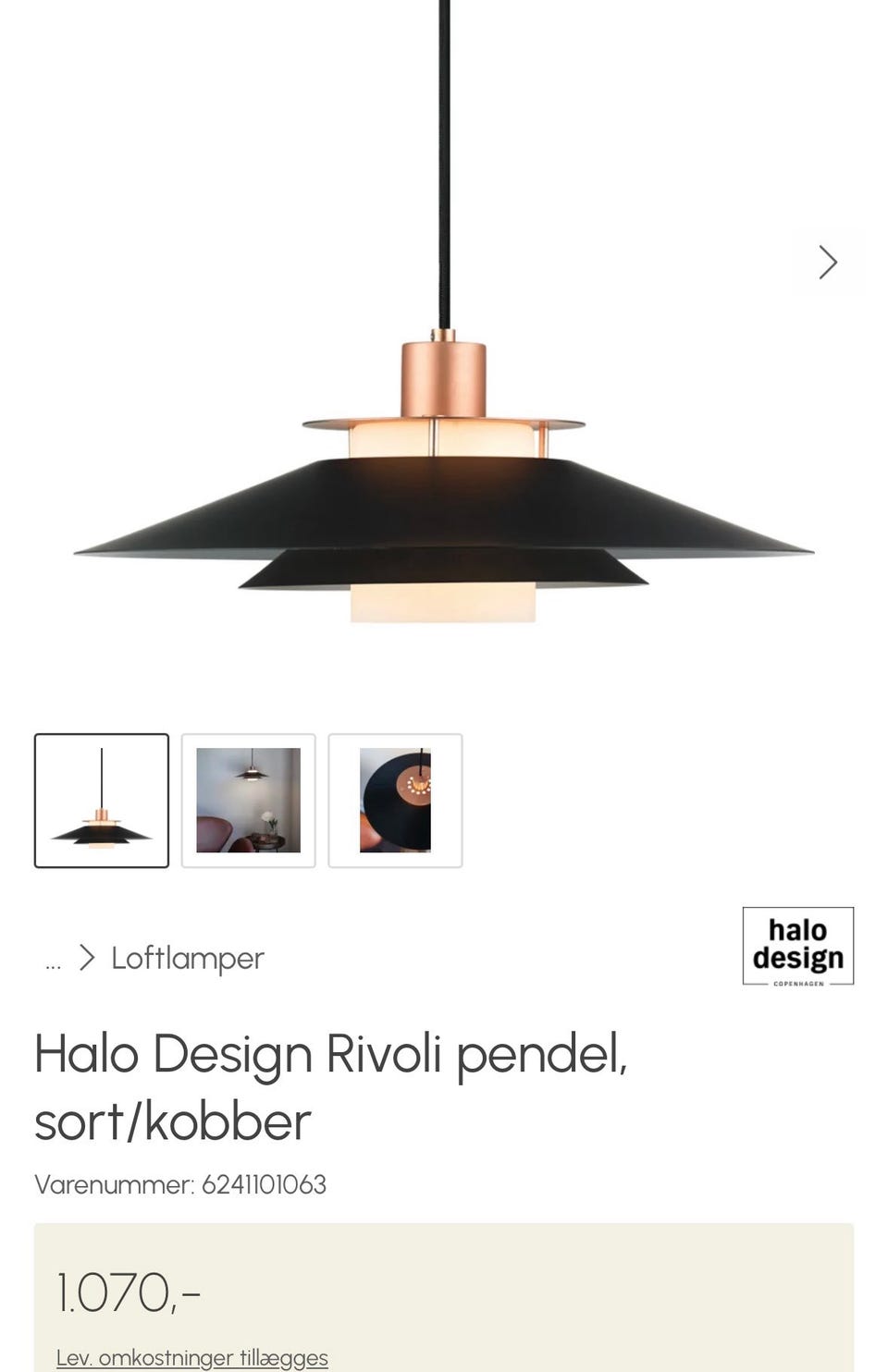Select the close-up lampshade thumbnail

point(396,801)
